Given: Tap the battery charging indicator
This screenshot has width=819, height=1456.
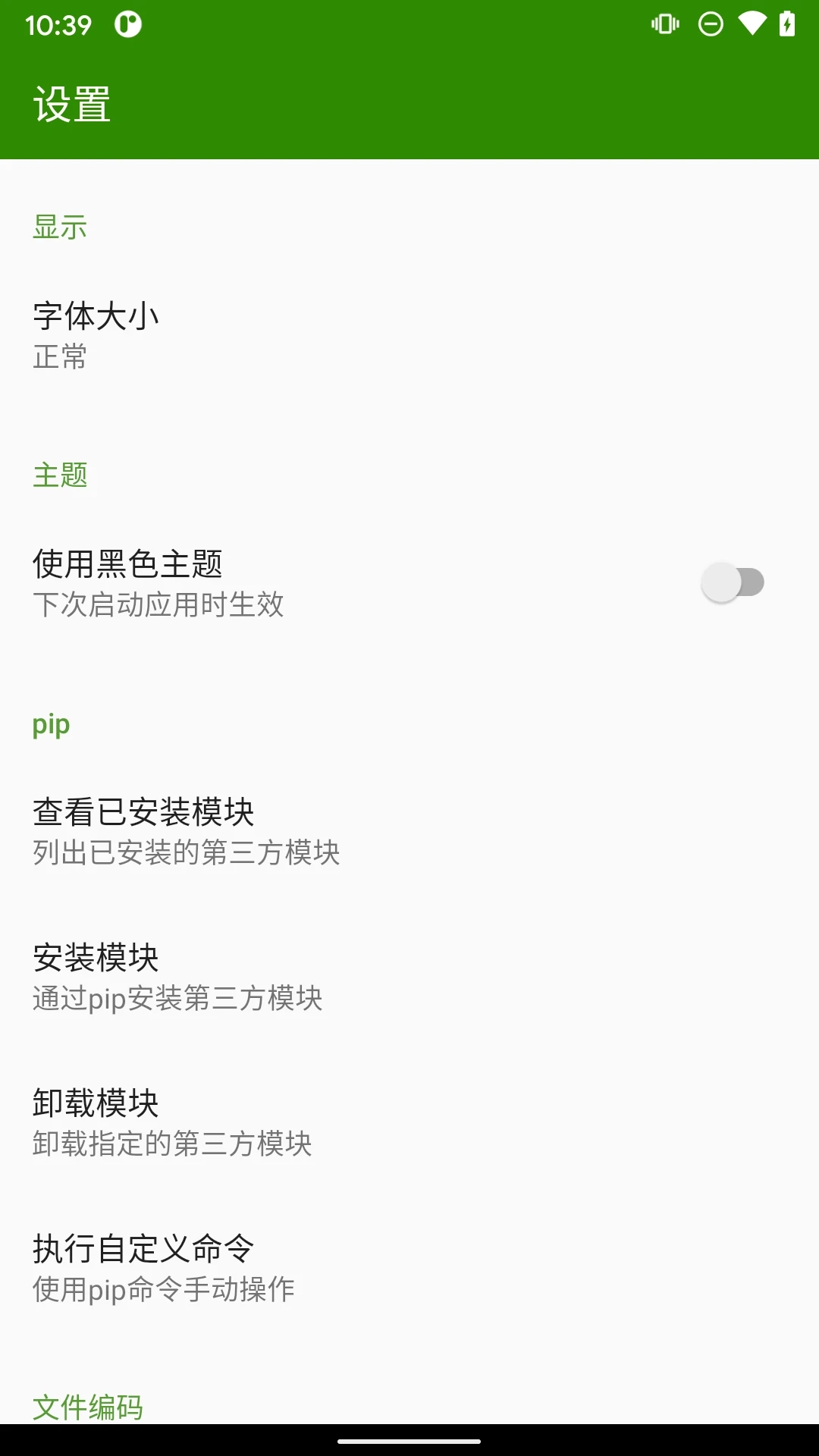Looking at the screenshot, I should click(x=786, y=24).
